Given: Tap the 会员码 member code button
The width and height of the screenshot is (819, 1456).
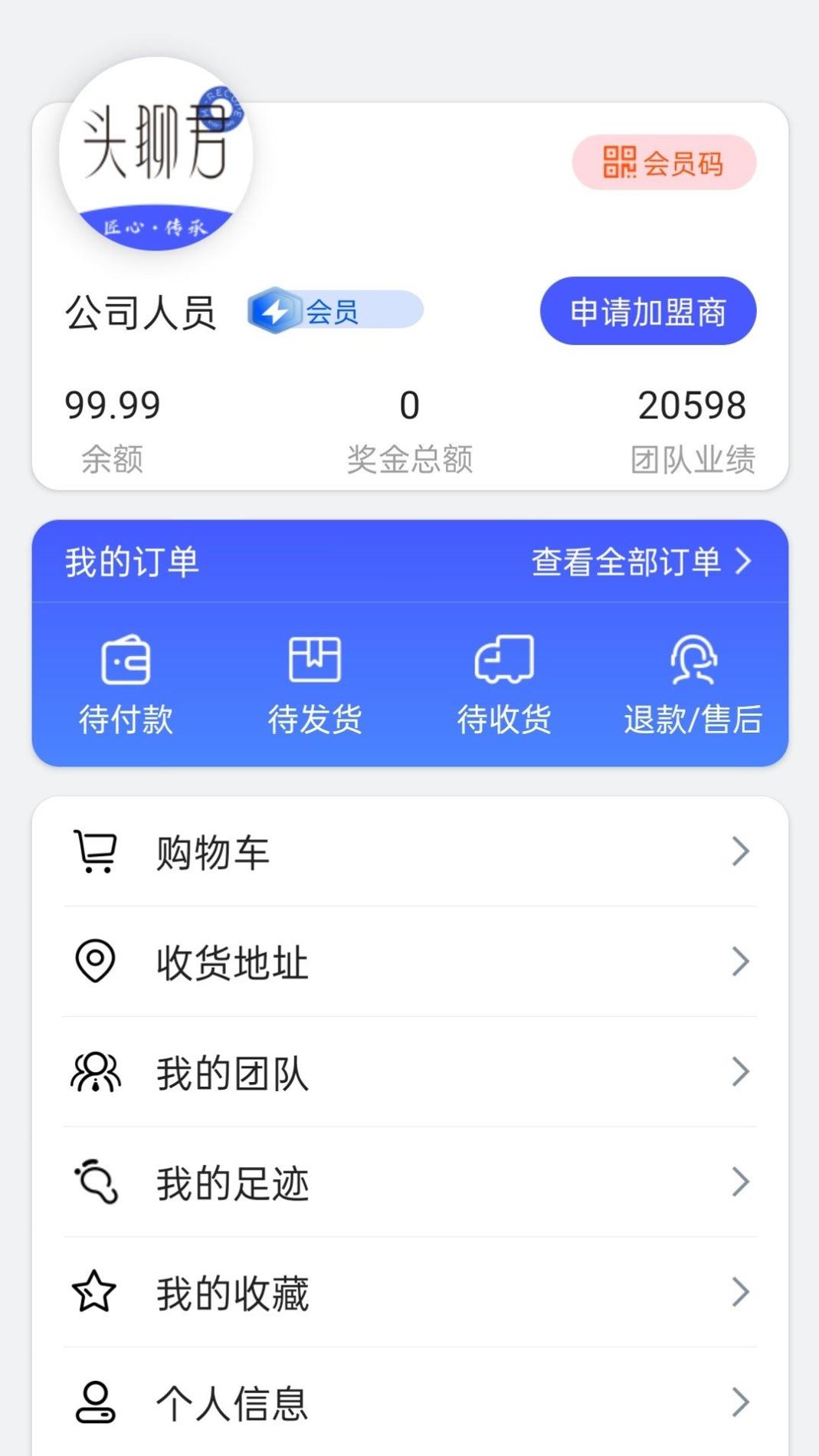Looking at the screenshot, I should [663, 162].
